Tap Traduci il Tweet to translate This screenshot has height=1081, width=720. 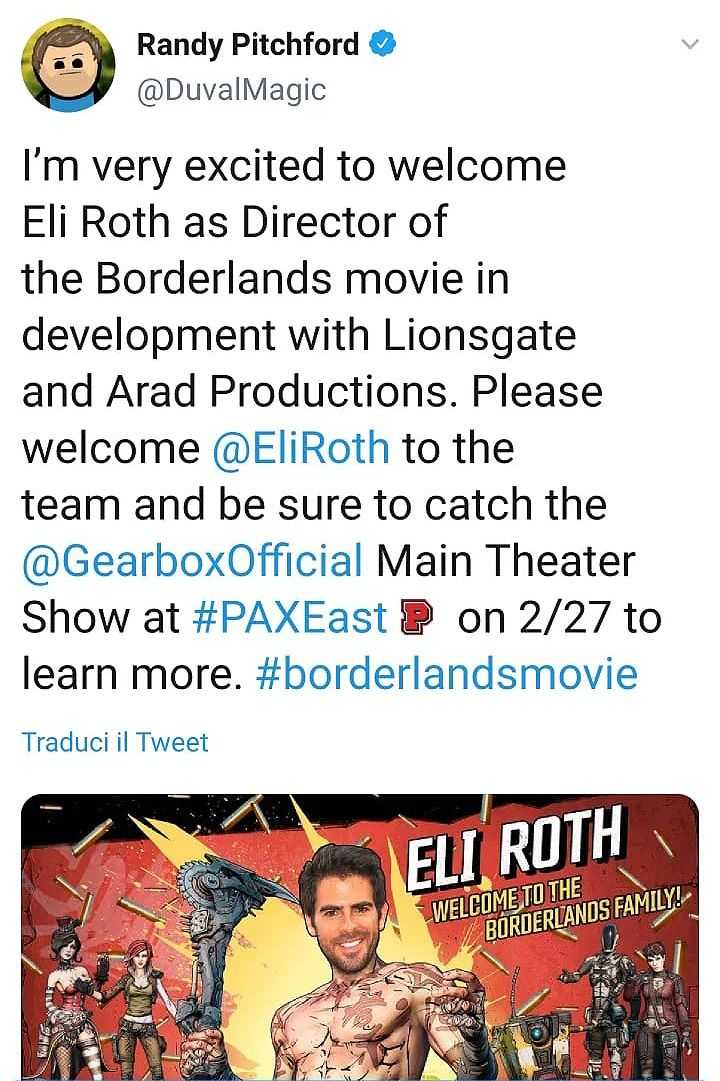(x=115, y=742)
